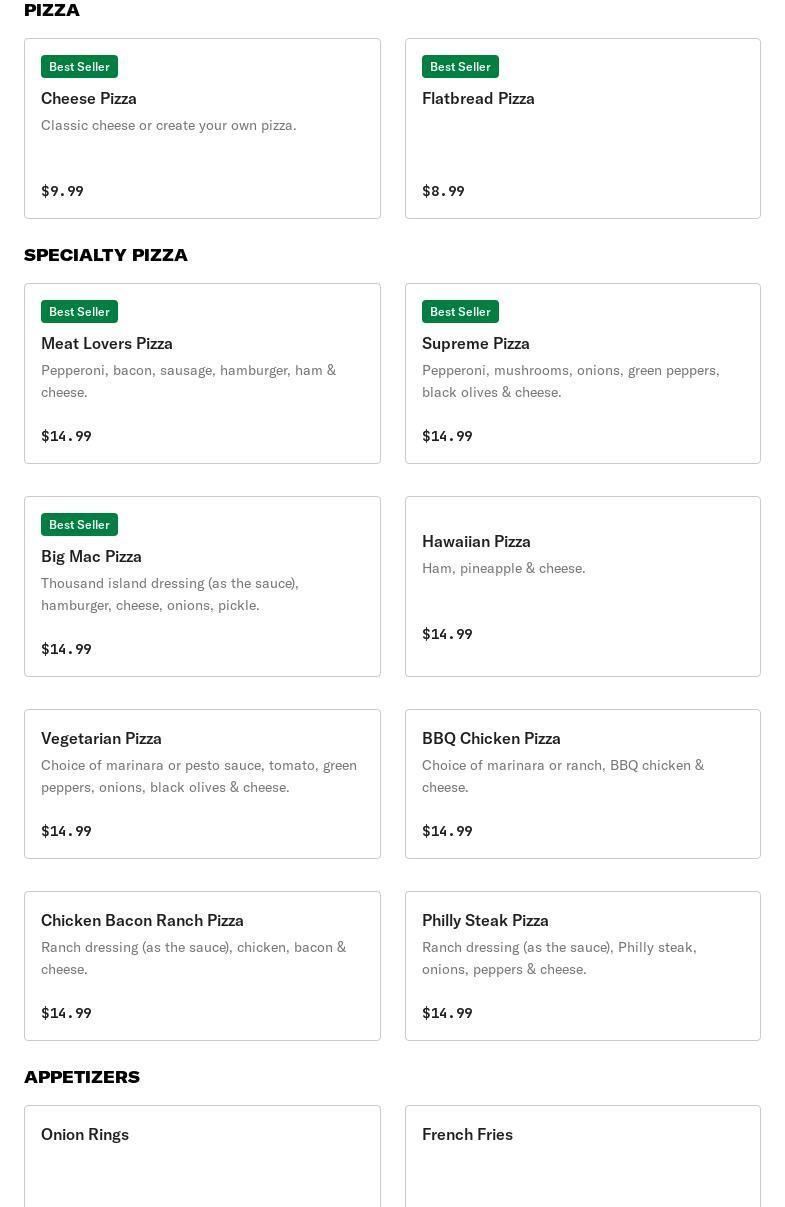Select the Philly Steak Pizza card
This screenshot has width=785, height=1207.
(583, 965)
